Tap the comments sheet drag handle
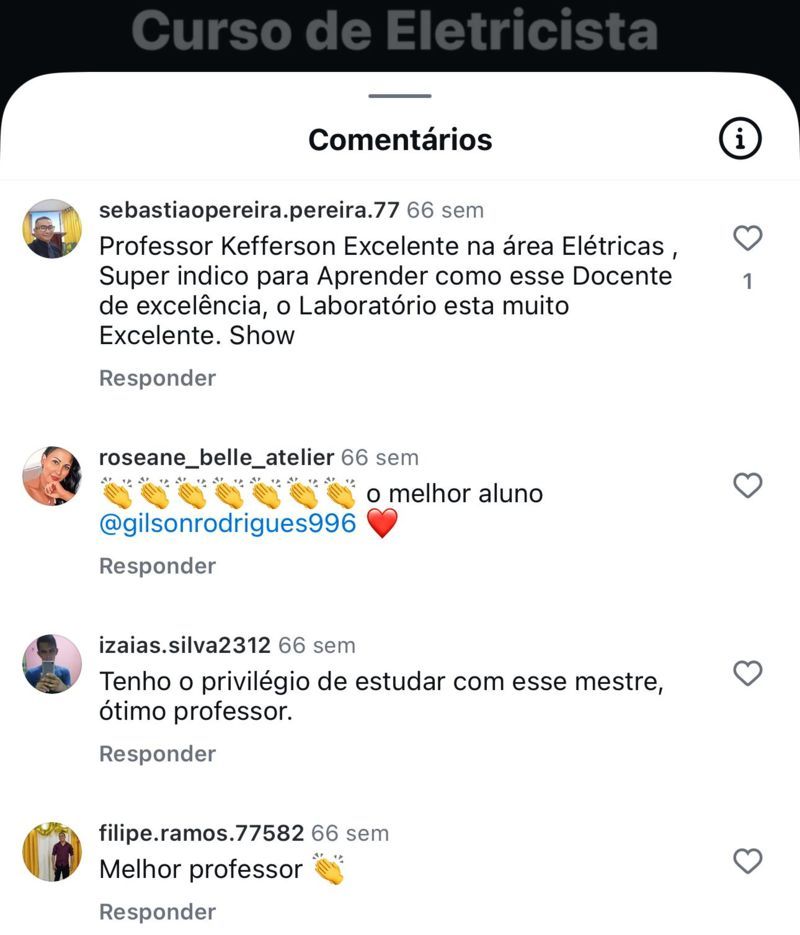The height and width of the screenshot is (935, 800). click(400, 96)
